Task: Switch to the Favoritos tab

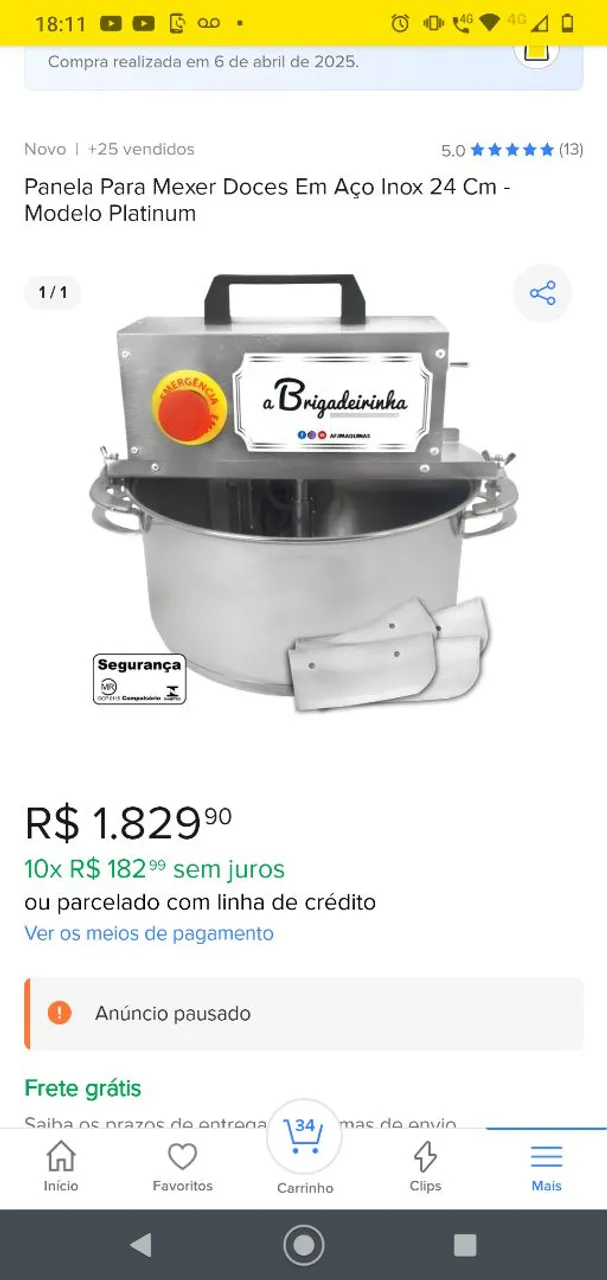Action: click(182, 1167)
